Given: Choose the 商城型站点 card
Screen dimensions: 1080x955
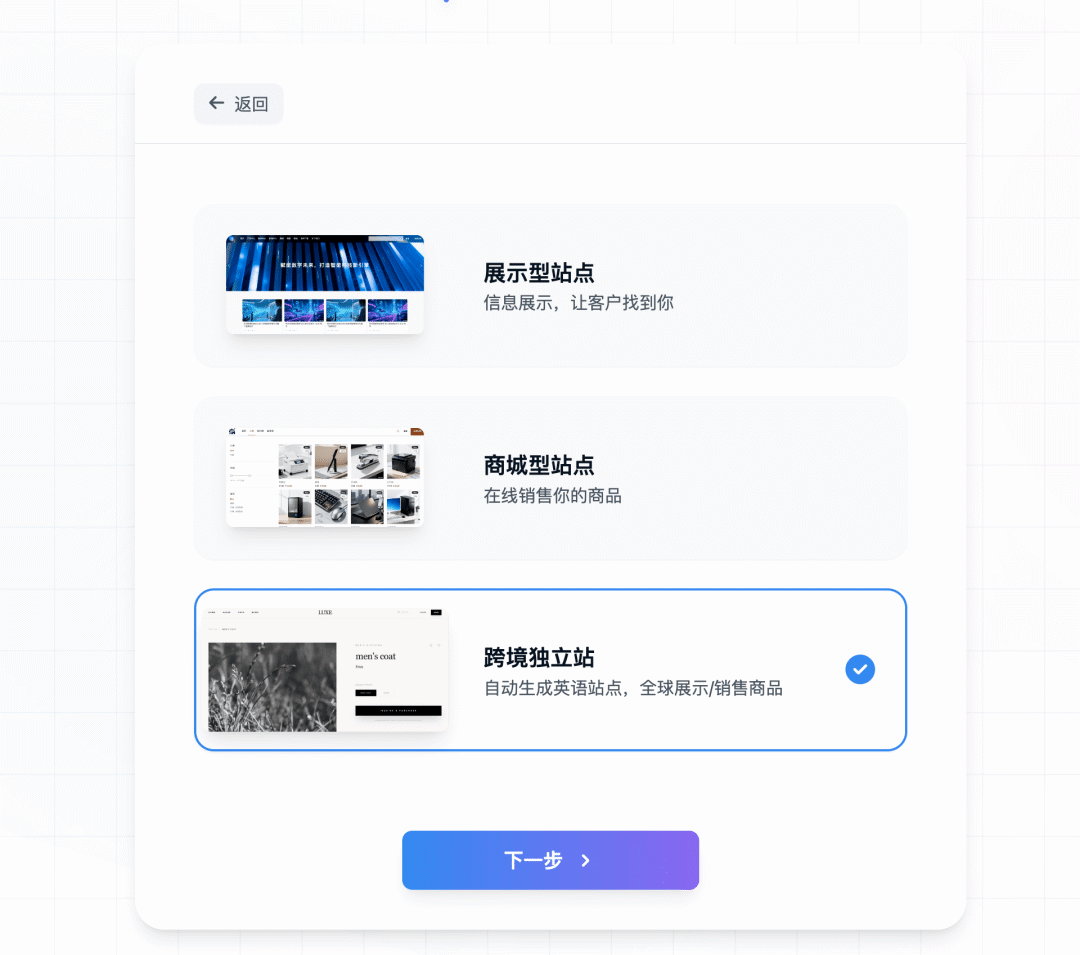Looking at the screenshot, I should (x=550, y=478).
